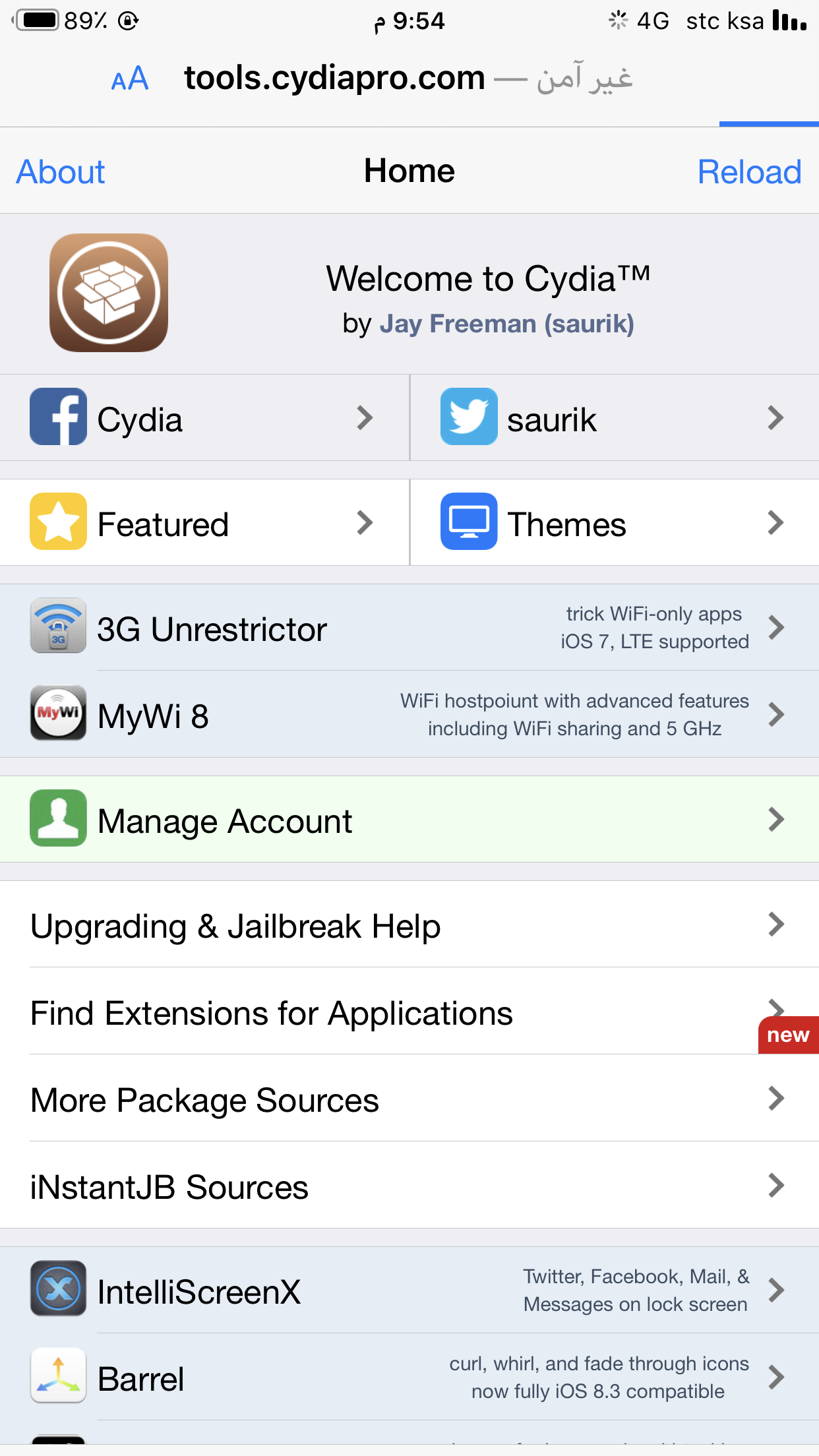Open iNstantJB Sources
This screenshot has height=1456, width=819.
409,1186
